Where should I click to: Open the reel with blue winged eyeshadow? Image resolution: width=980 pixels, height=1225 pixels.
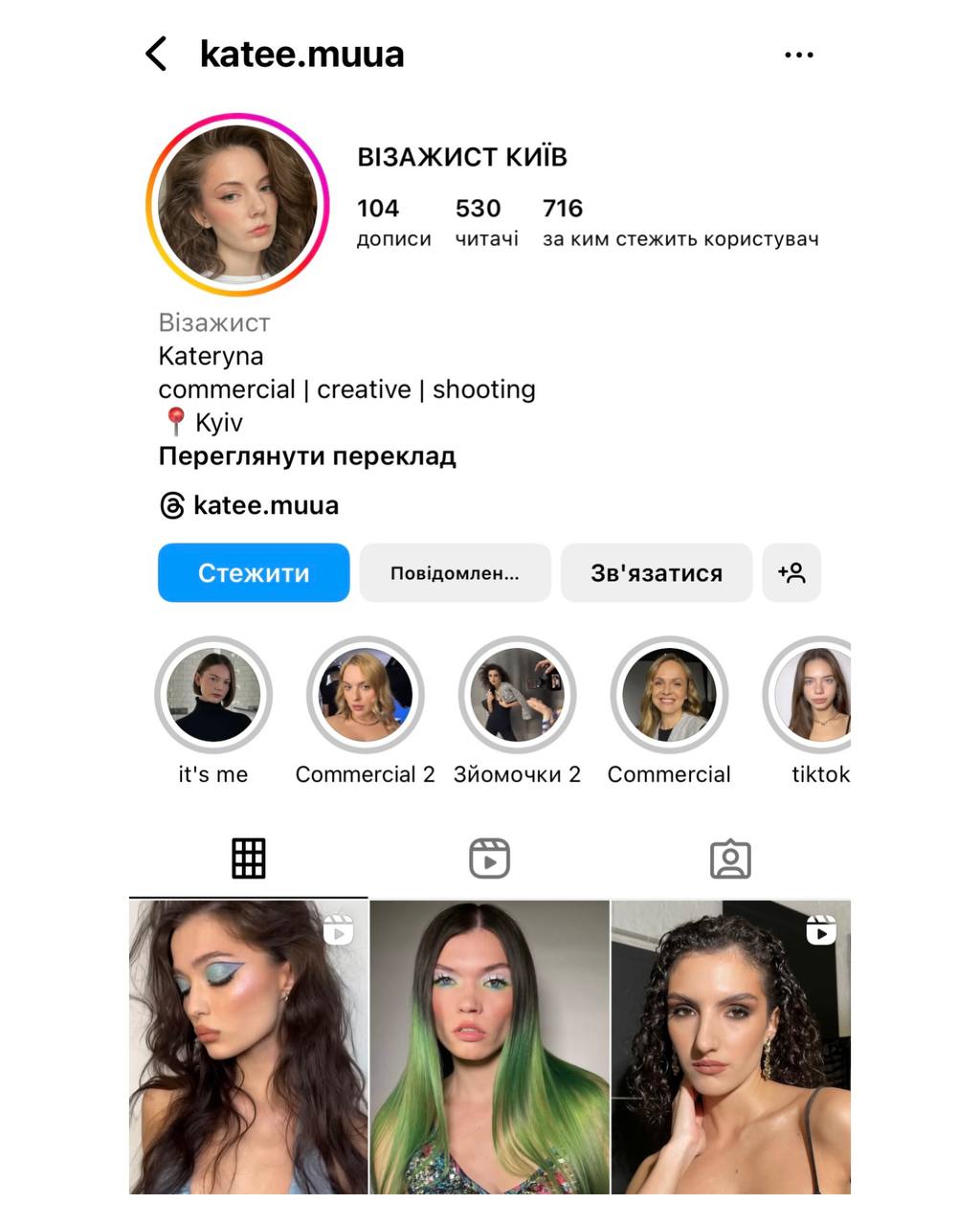[x=248, y=1047]
